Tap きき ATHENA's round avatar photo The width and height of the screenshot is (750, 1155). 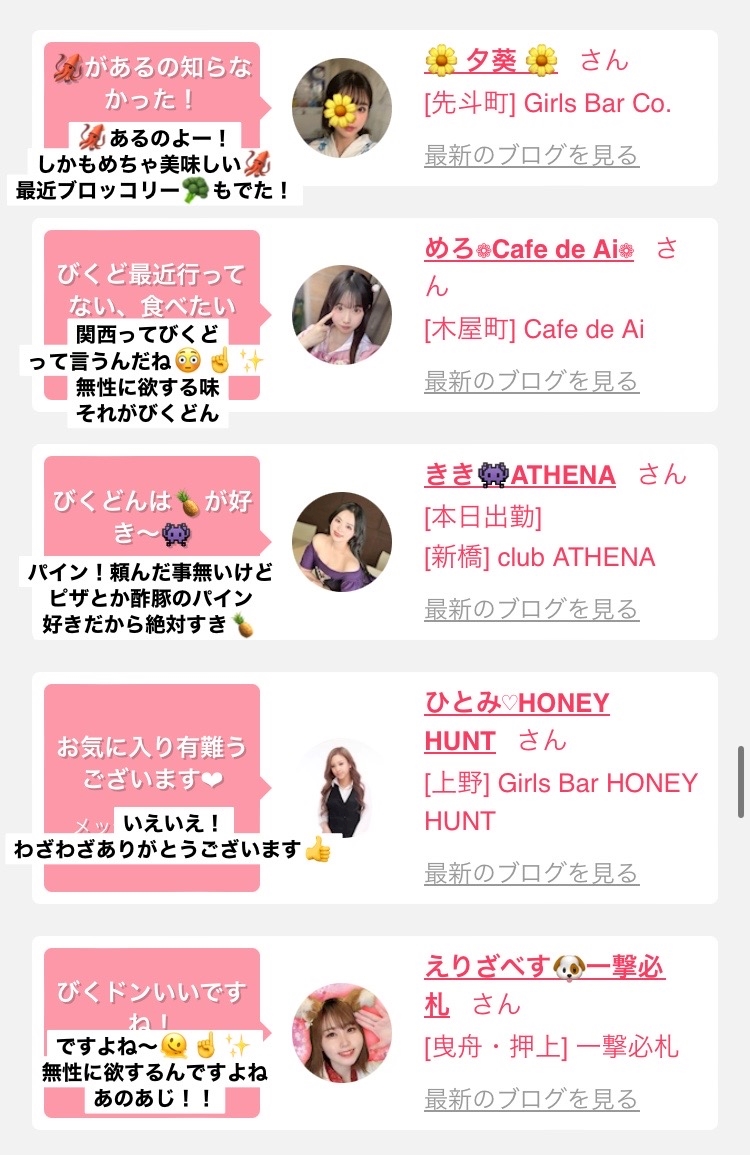click(342, 542)
